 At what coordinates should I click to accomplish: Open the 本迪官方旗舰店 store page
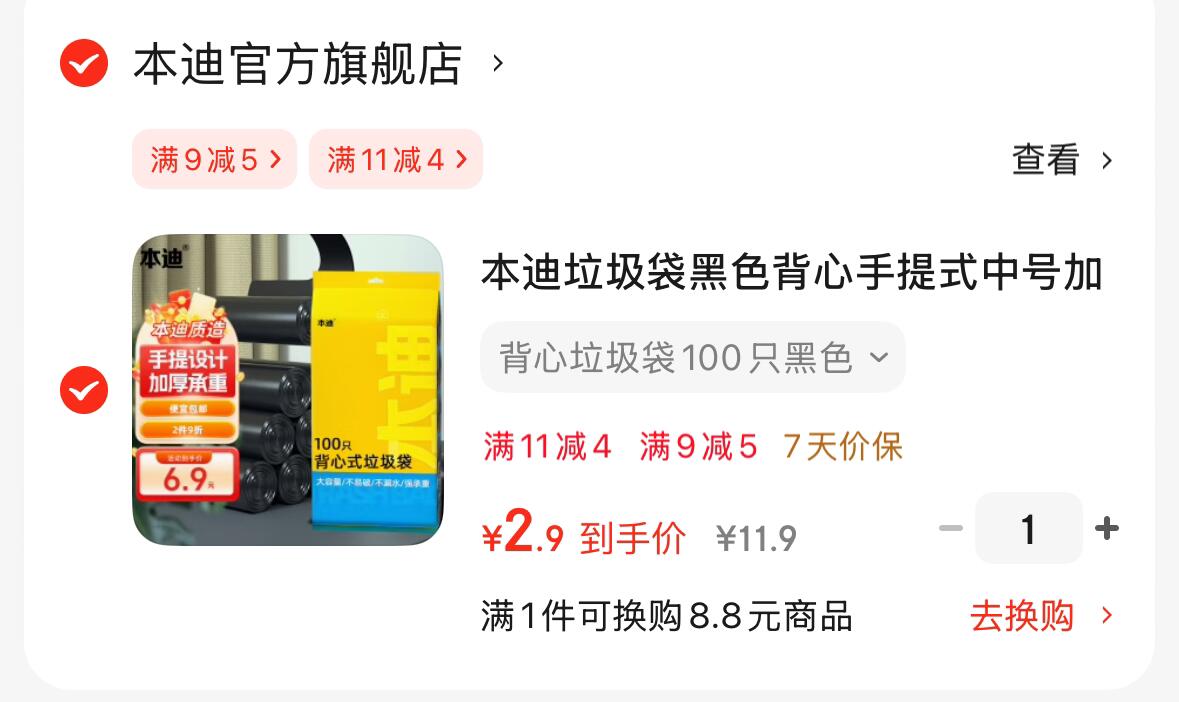pyautogui.click(x=298, y=64)
